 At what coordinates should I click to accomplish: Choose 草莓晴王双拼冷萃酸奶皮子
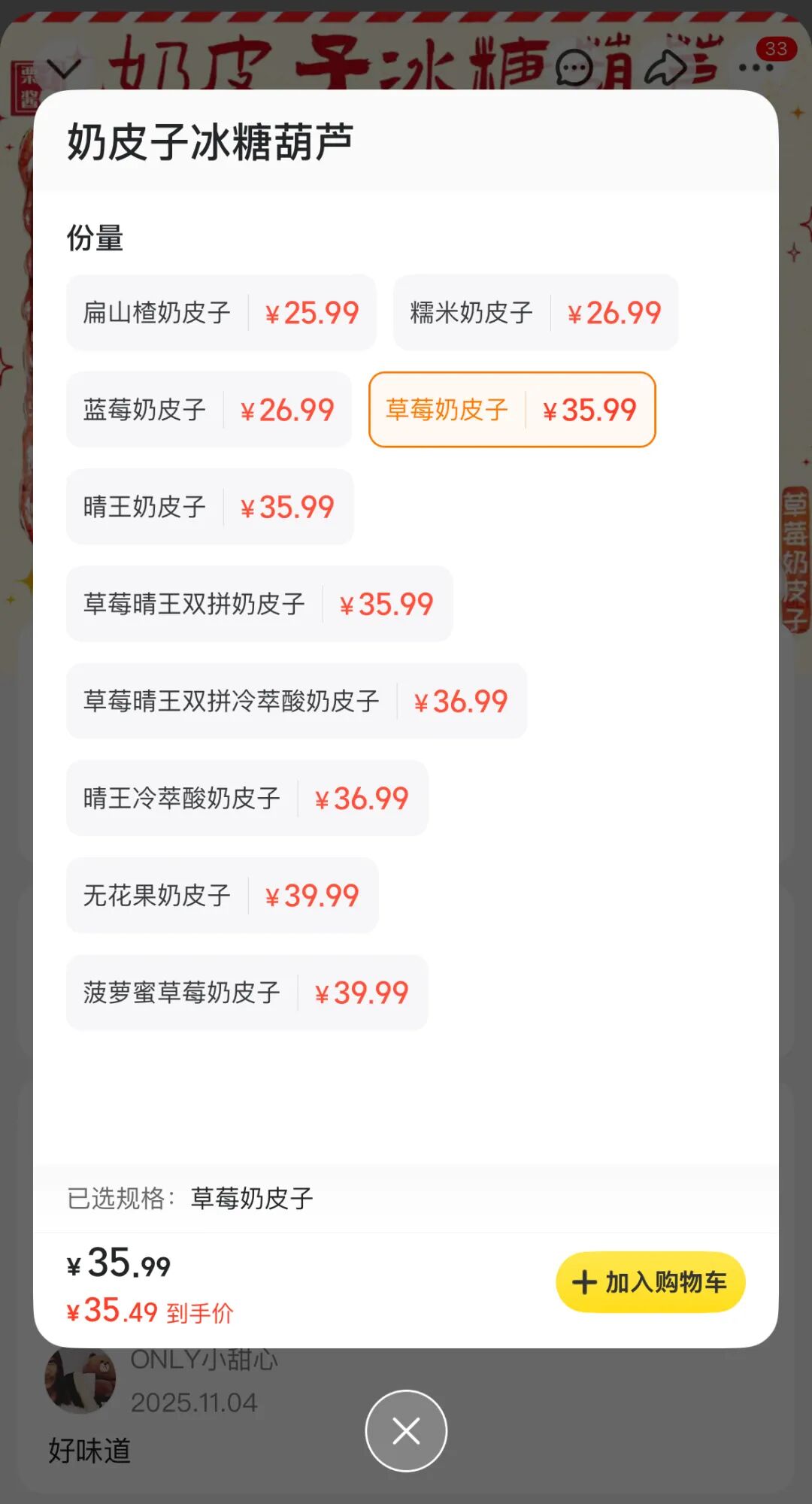[x=296, y=701]
